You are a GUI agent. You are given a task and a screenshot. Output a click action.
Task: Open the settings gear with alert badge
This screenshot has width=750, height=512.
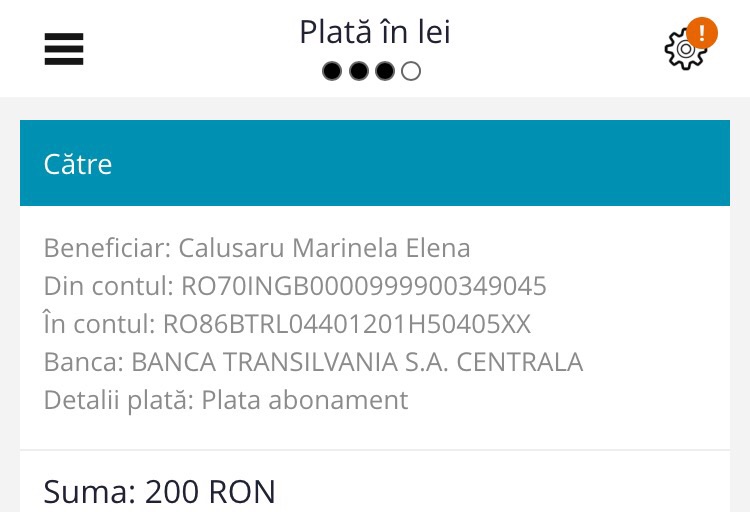click(x=686, y=47)
